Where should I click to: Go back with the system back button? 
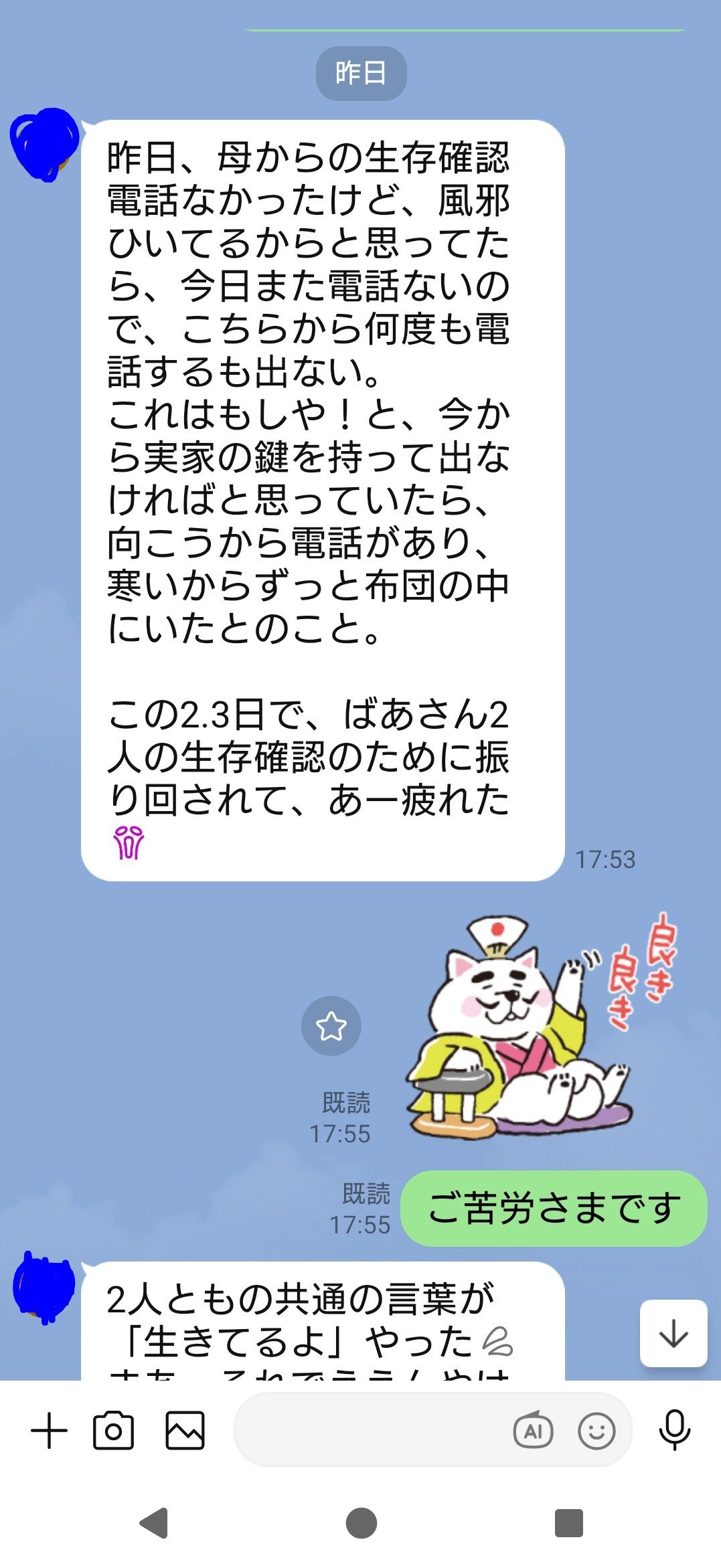154,1524
